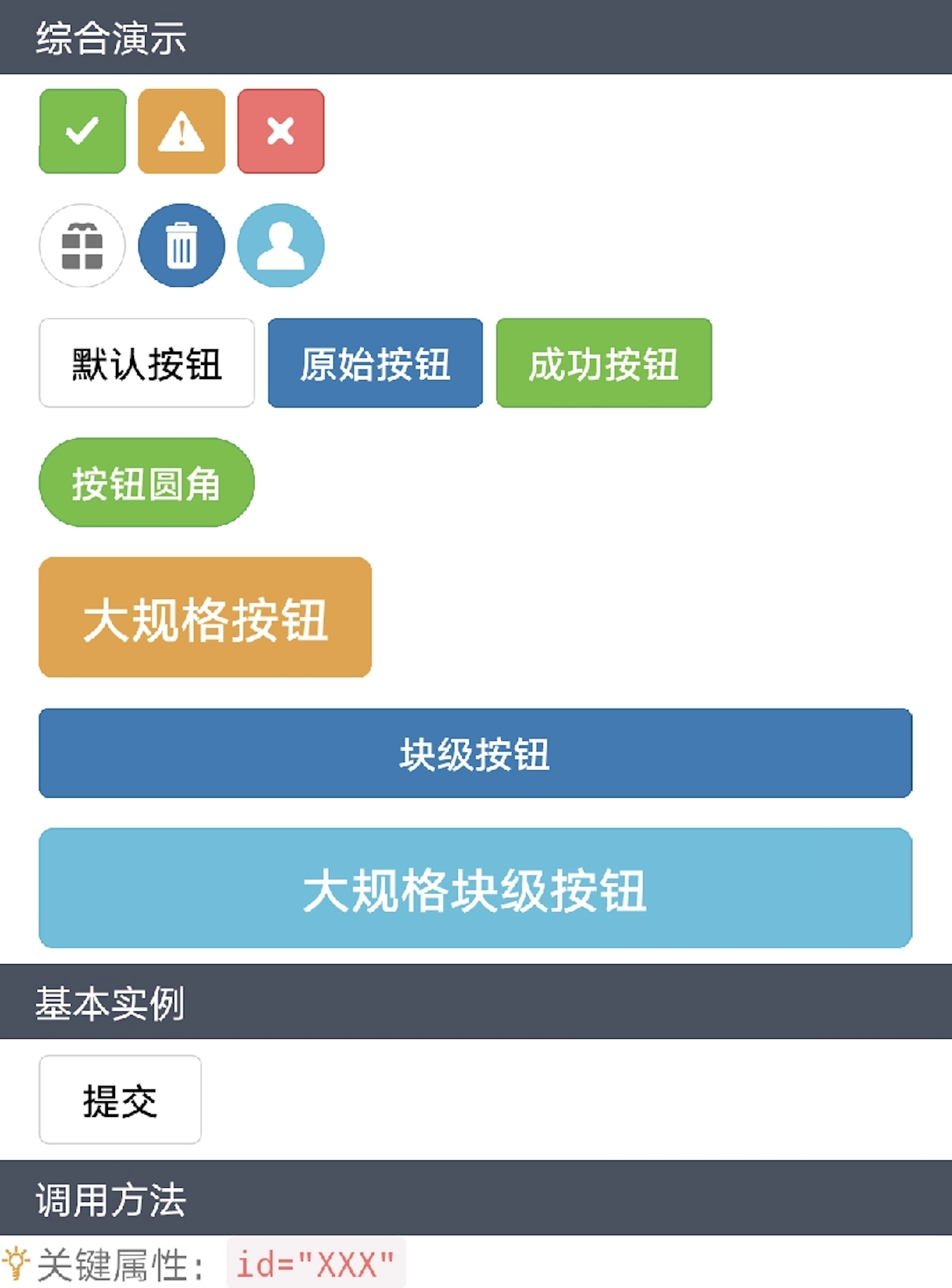The height and width of the screenshot is (1288, 952).
Task: Click the 默认按钮 default button
Action: (146, 362)
